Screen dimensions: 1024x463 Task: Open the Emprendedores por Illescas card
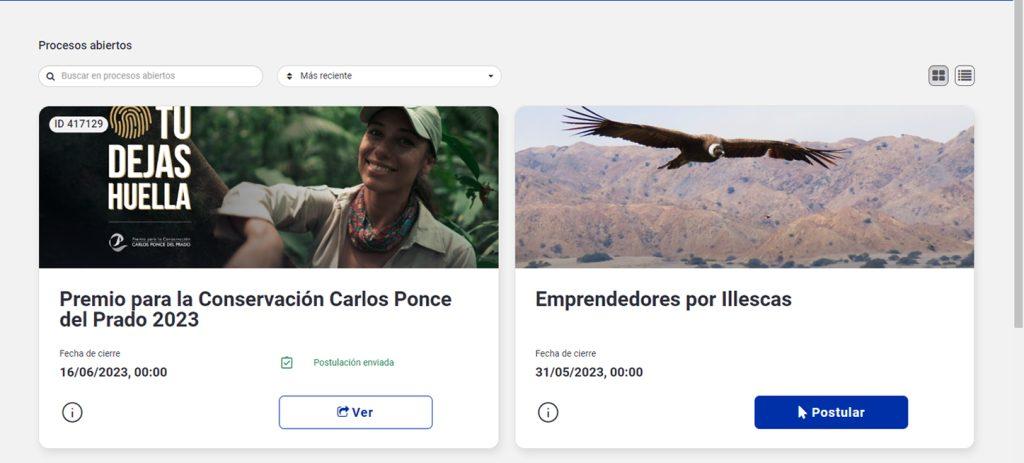663,299
